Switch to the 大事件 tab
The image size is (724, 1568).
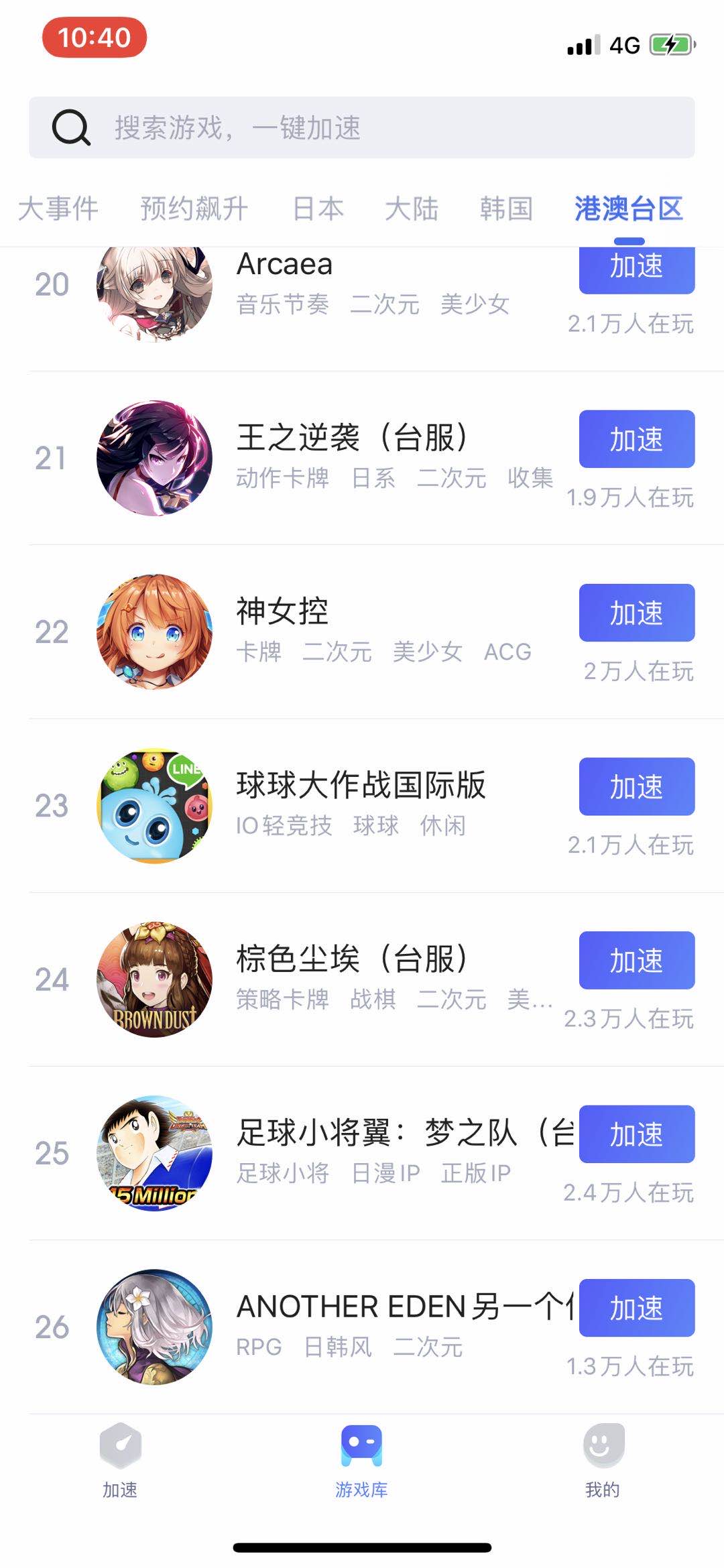[58, 208]
